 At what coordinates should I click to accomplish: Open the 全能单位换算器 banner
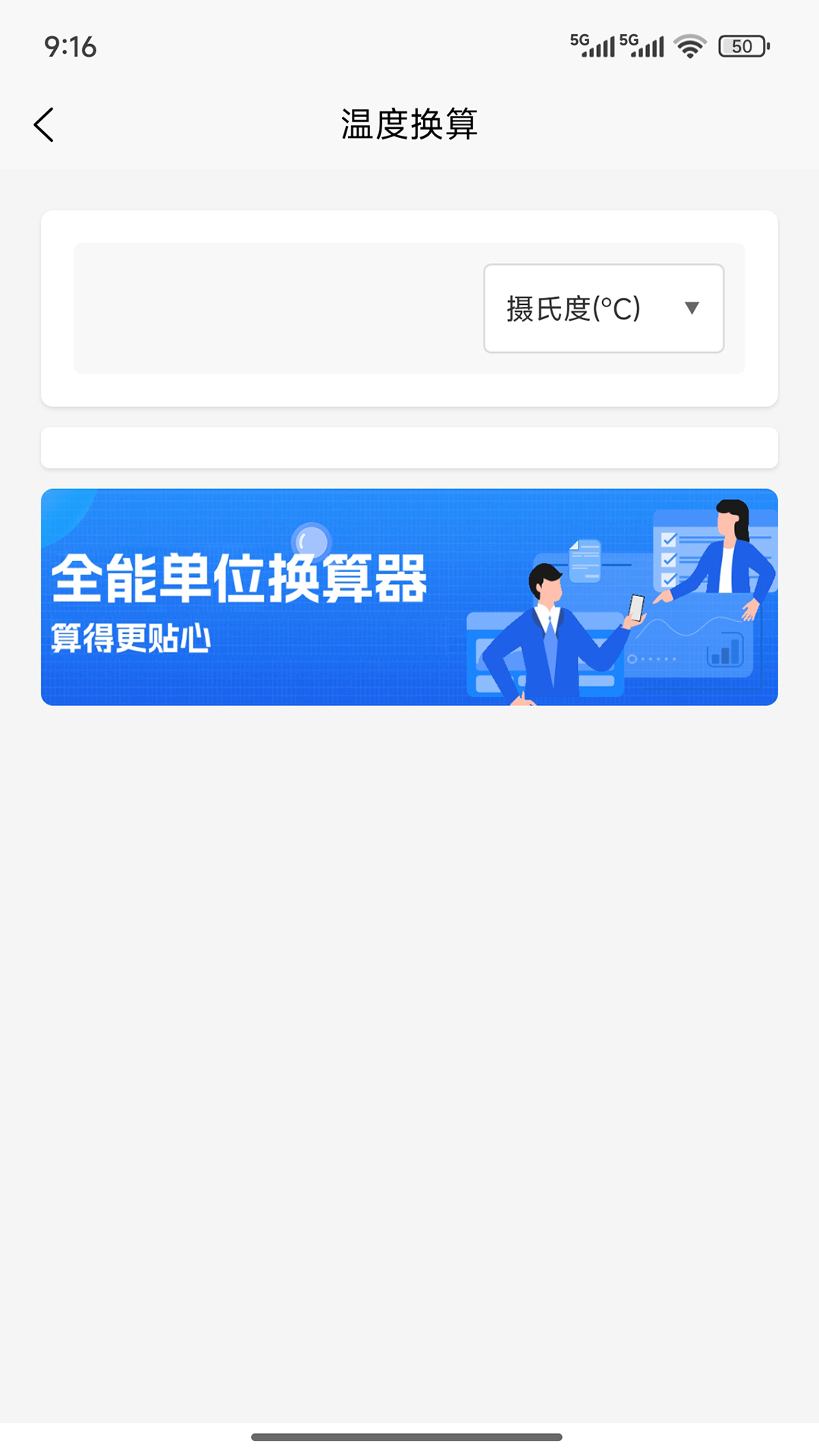click(409, 598)
